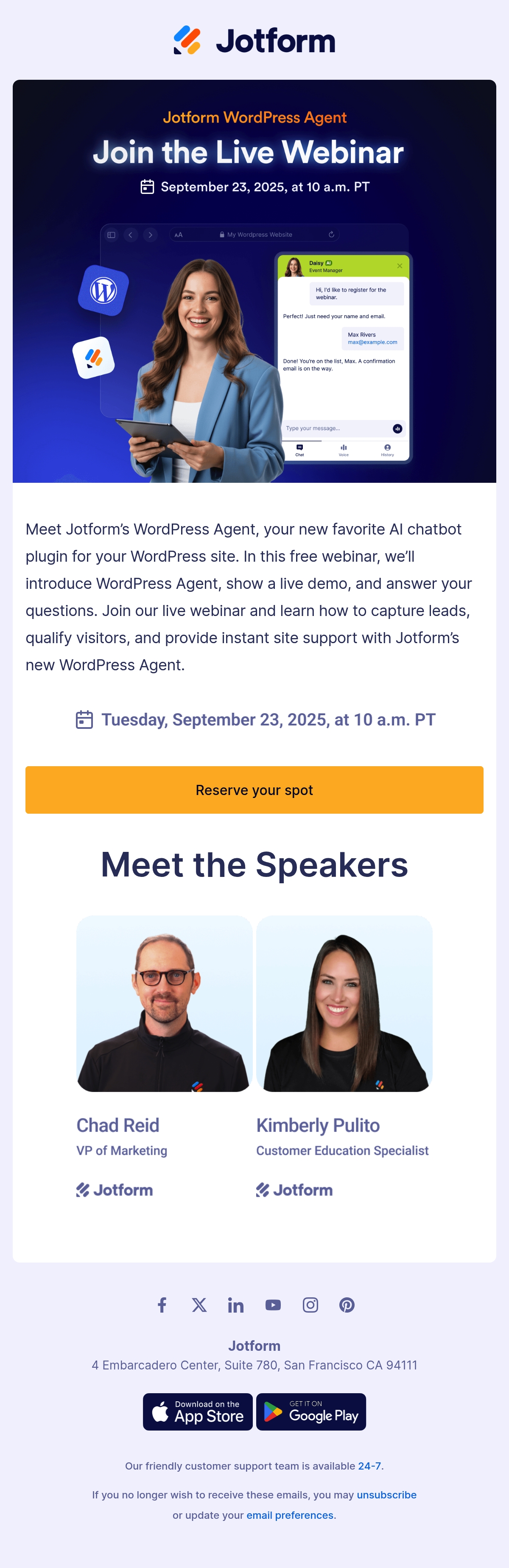Open Jotform's Instagram profile
Image resolution: width=509 pixels, height=1568 pixels.
pyautogui.click(x=310, y=1305)
